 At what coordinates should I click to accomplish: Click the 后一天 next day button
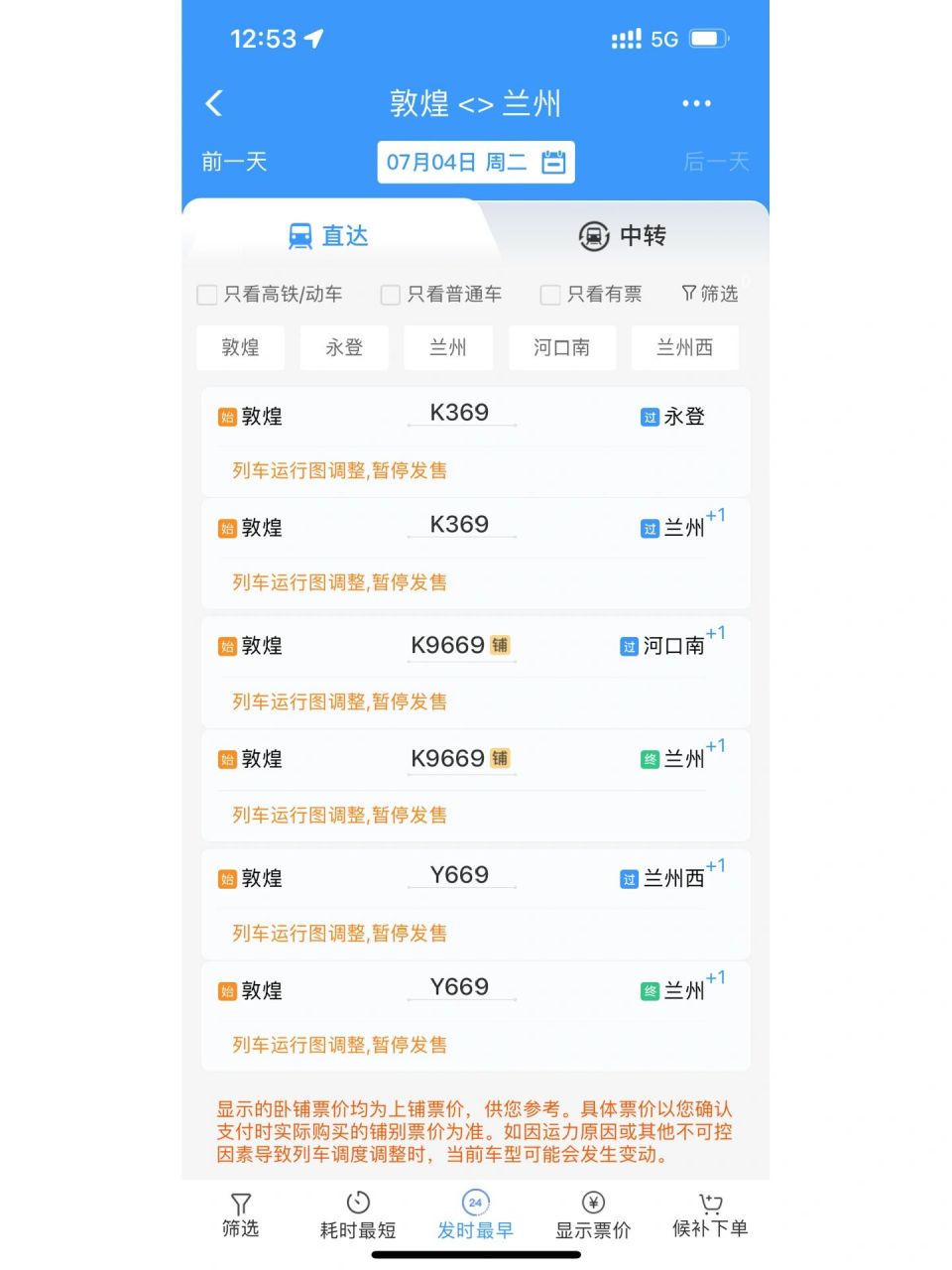point(715,162)
